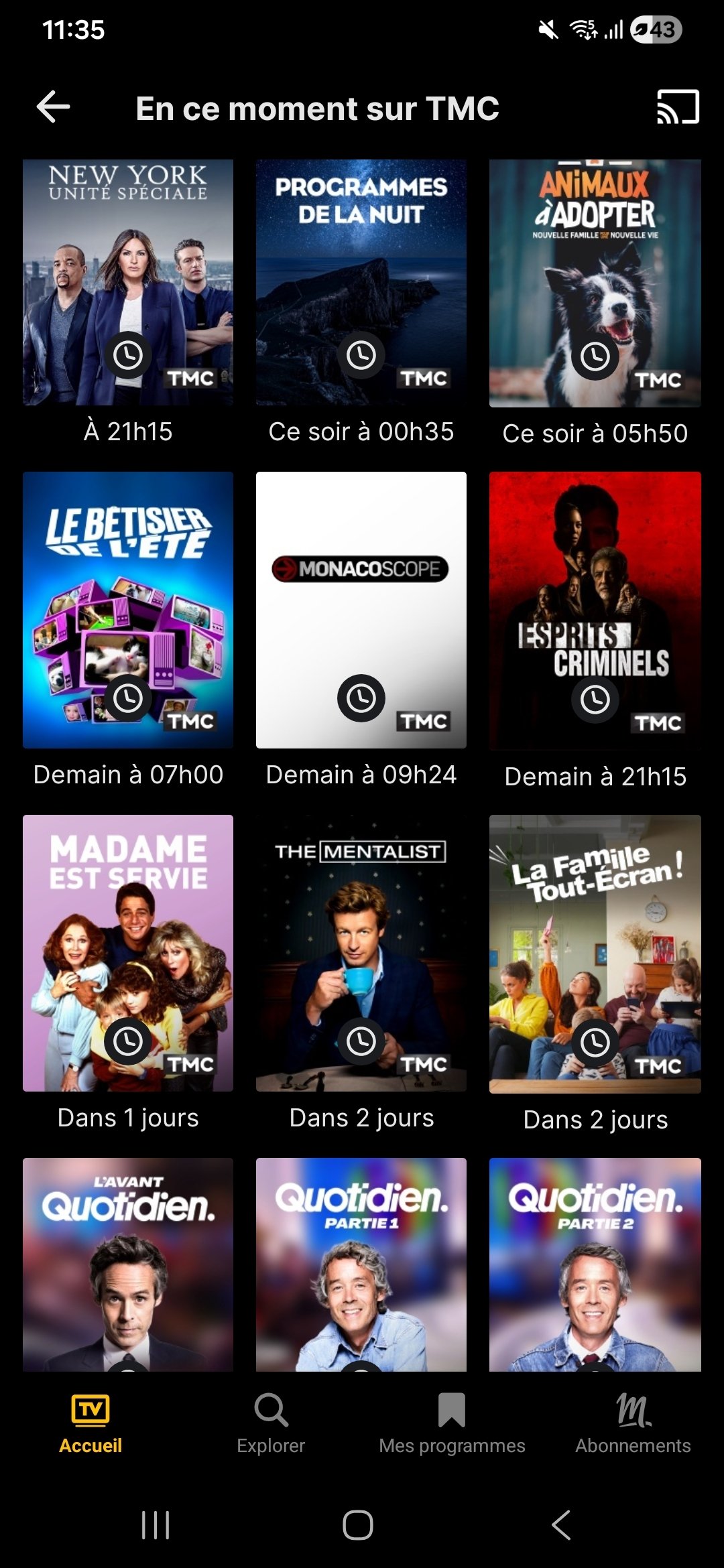Select Madame est Servie program
The image size is (724, 1568).
coord(128,953)
